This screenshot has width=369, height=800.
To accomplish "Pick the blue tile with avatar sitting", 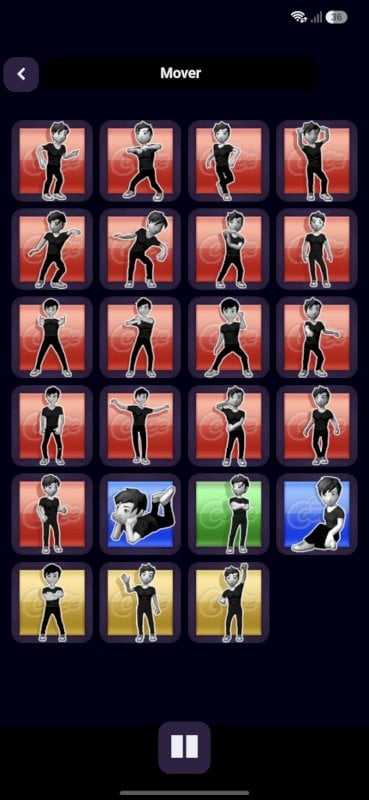I will point(317,514).
